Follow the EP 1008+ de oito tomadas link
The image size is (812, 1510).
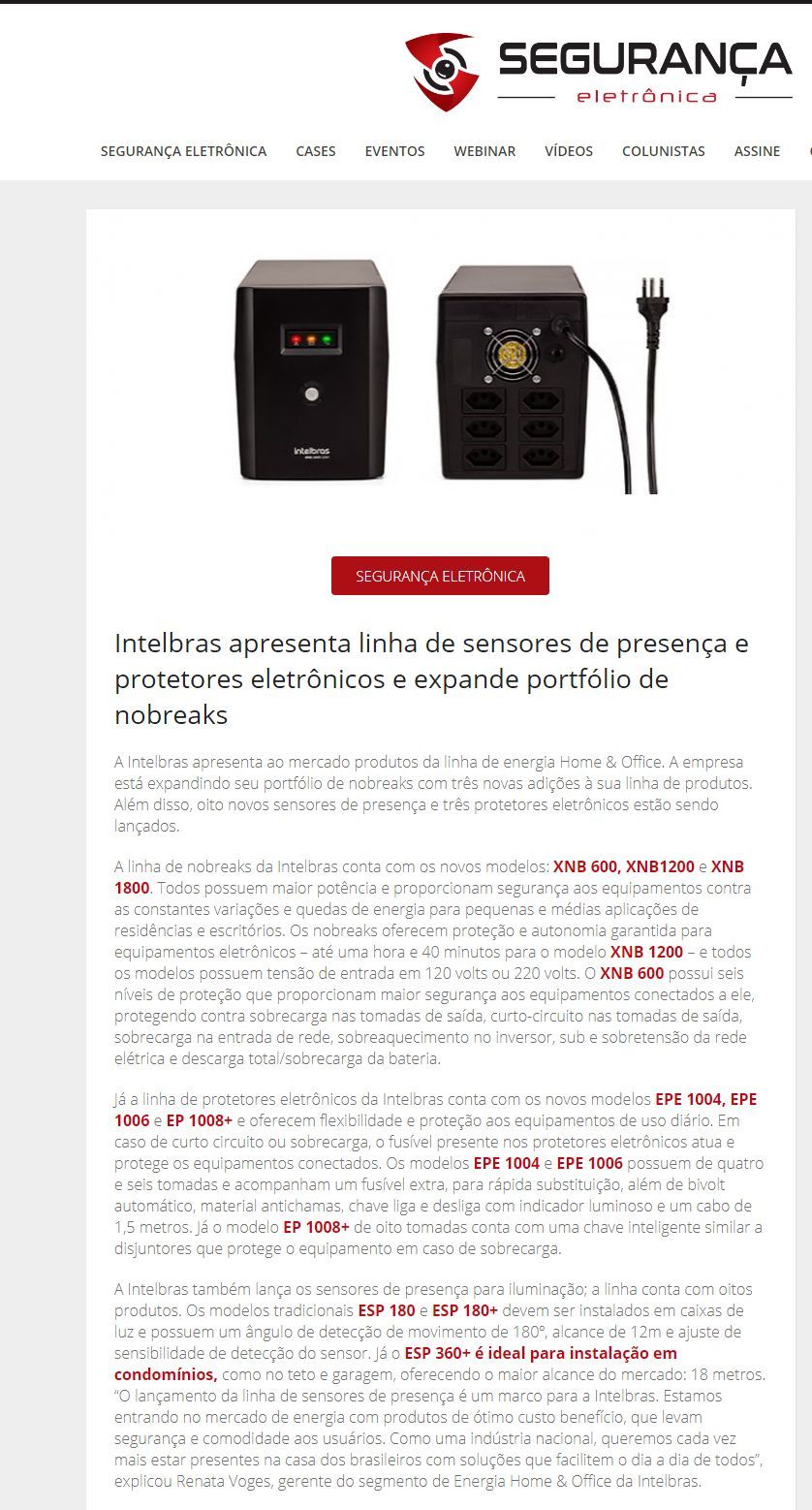[316, 1227]
